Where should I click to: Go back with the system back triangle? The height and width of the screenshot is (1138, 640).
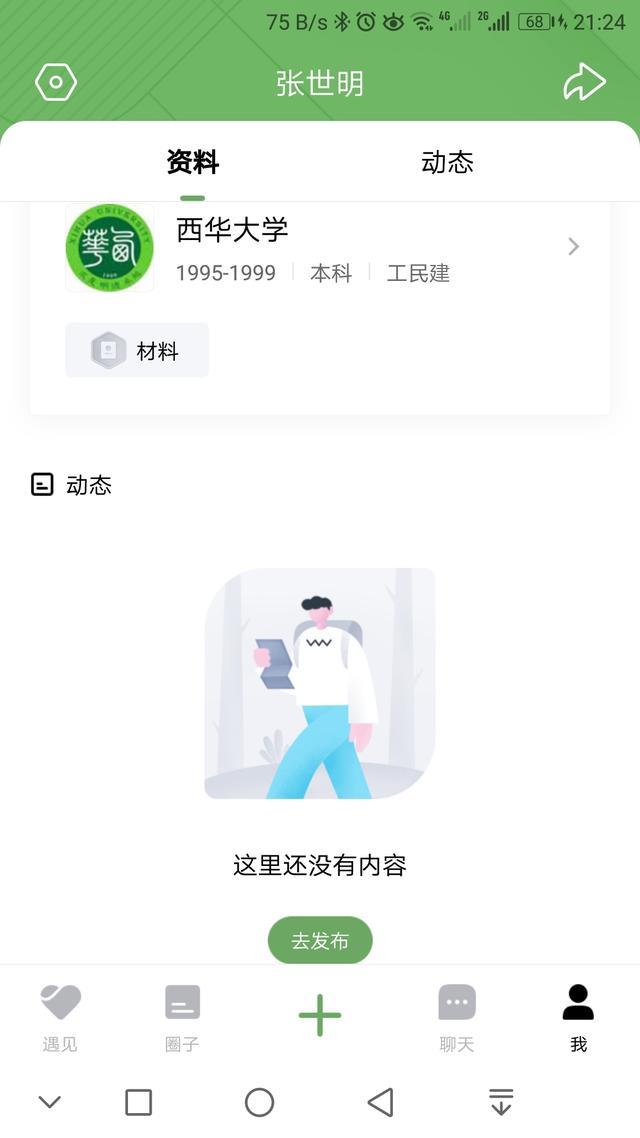(380, 1102)
